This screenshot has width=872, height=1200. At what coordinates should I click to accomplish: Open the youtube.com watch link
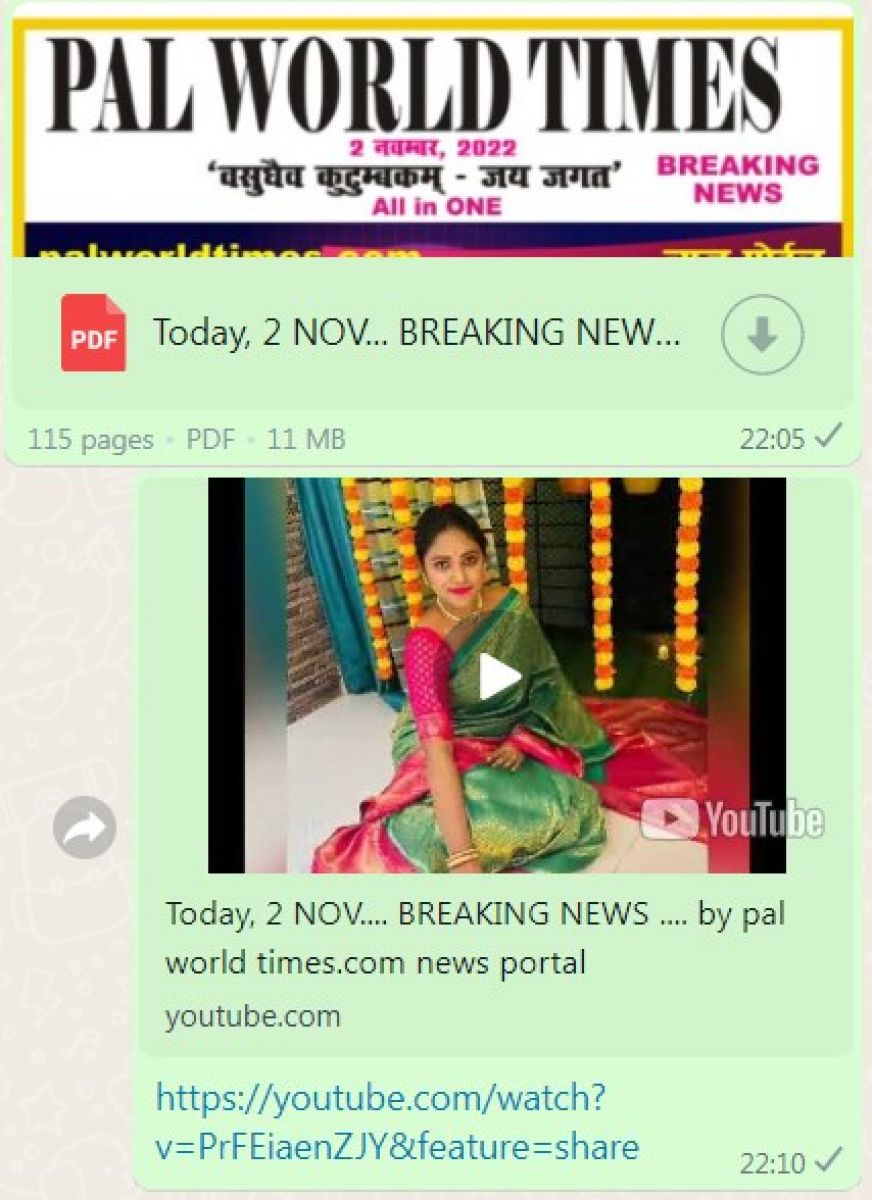coord(396,1122)
